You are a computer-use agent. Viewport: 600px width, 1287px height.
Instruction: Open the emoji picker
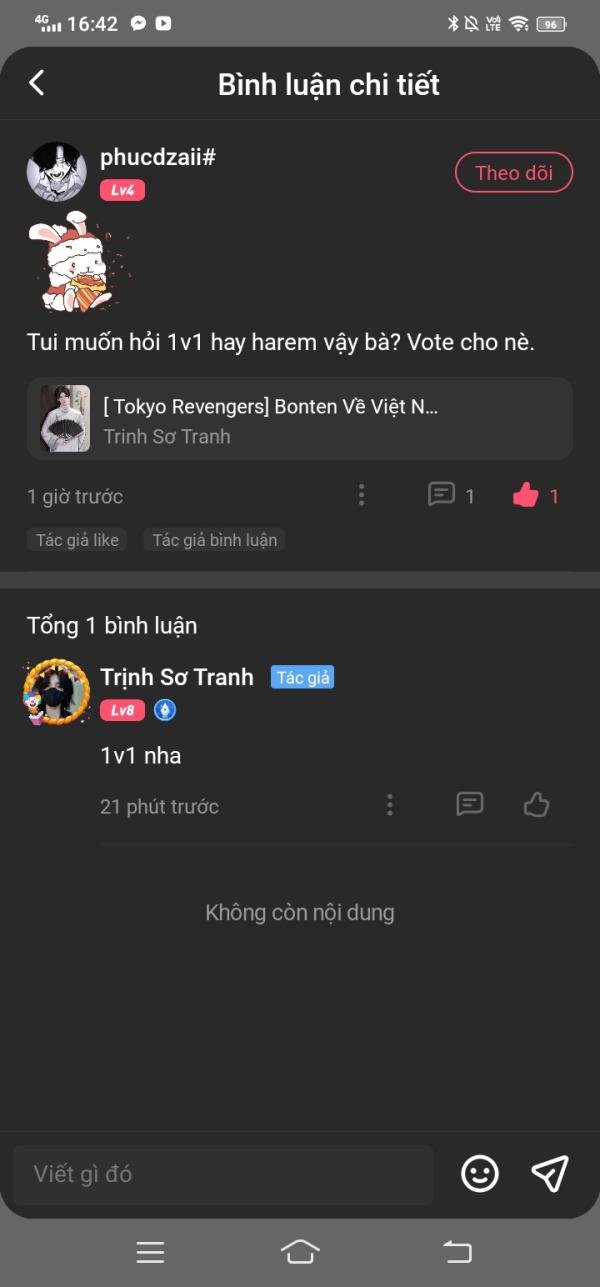pos(480,1174)
